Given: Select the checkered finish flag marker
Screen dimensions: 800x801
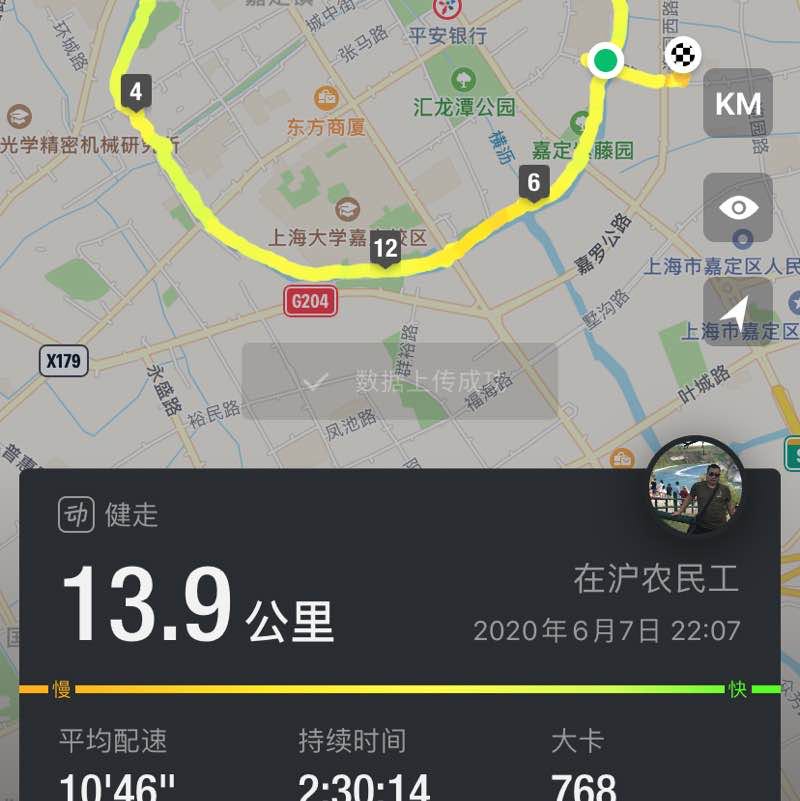Looking at the screenshot, I should pyautogui.click(x=682, y=55).
